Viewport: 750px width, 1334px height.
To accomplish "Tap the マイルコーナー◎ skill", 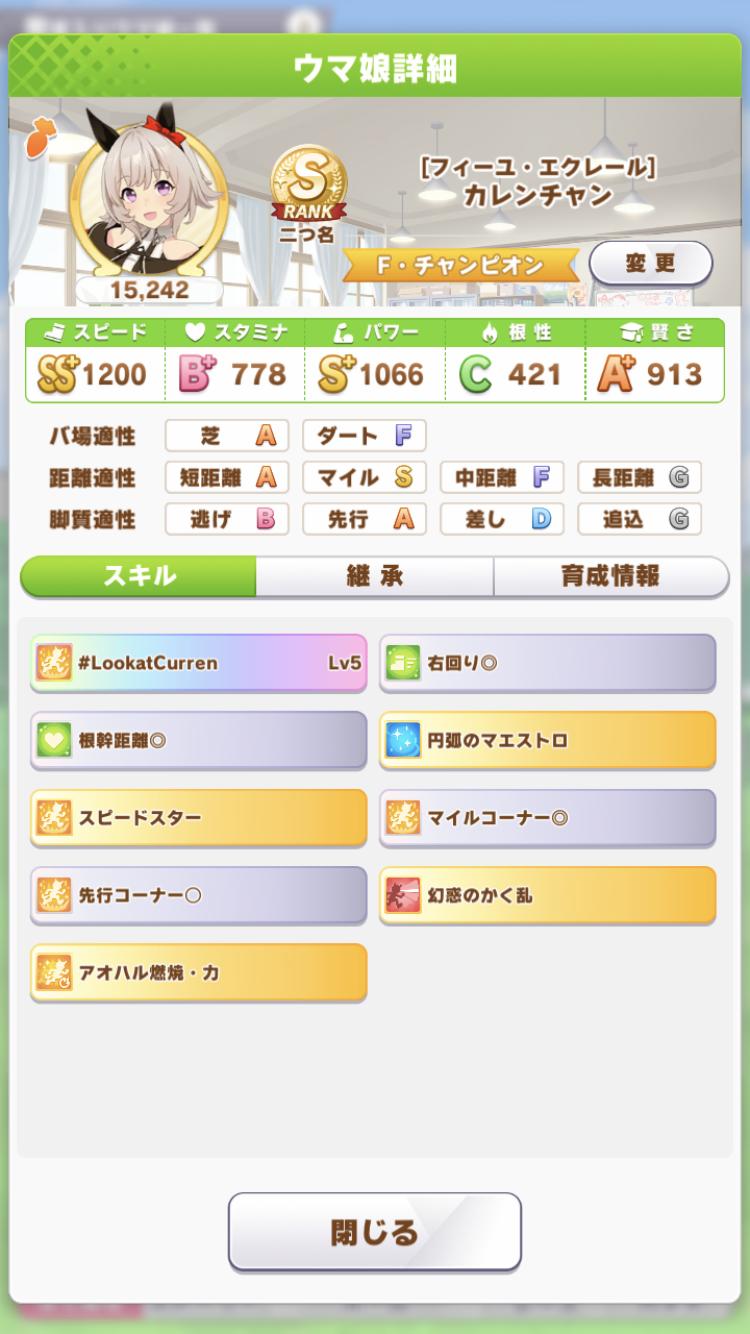I will click(x=547, y=817).
